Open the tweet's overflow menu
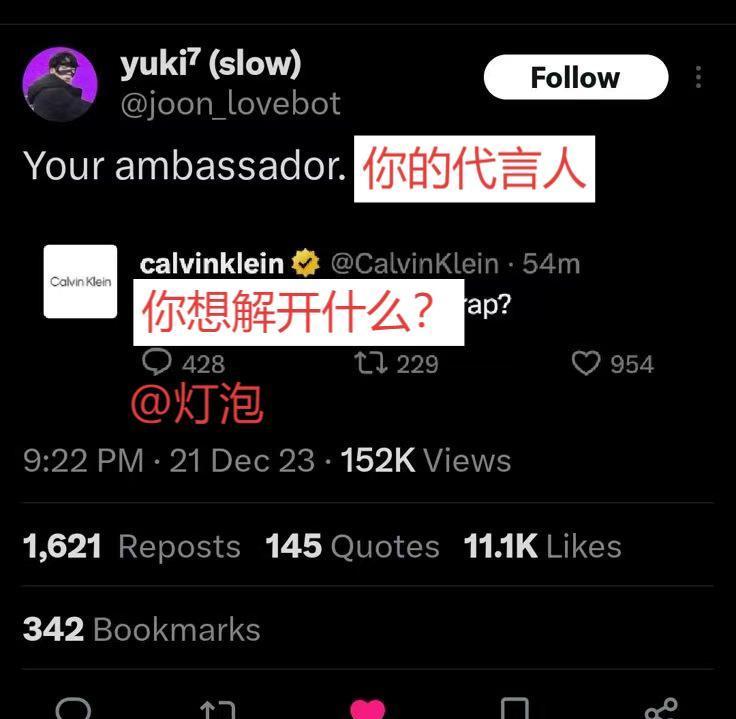The height and width of the screenshot is (719, 736). (698, 78)
